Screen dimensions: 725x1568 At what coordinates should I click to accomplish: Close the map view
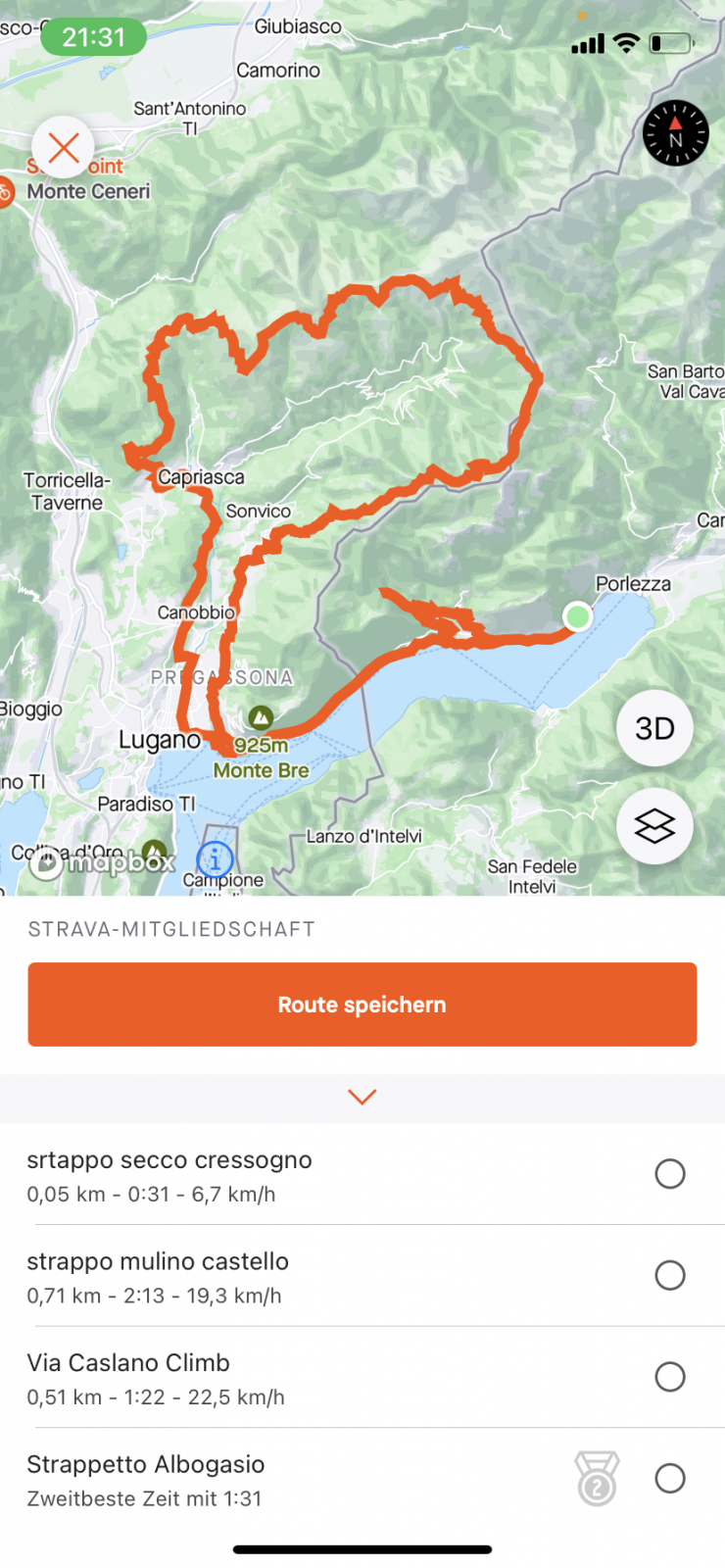[x=64, y=148]
